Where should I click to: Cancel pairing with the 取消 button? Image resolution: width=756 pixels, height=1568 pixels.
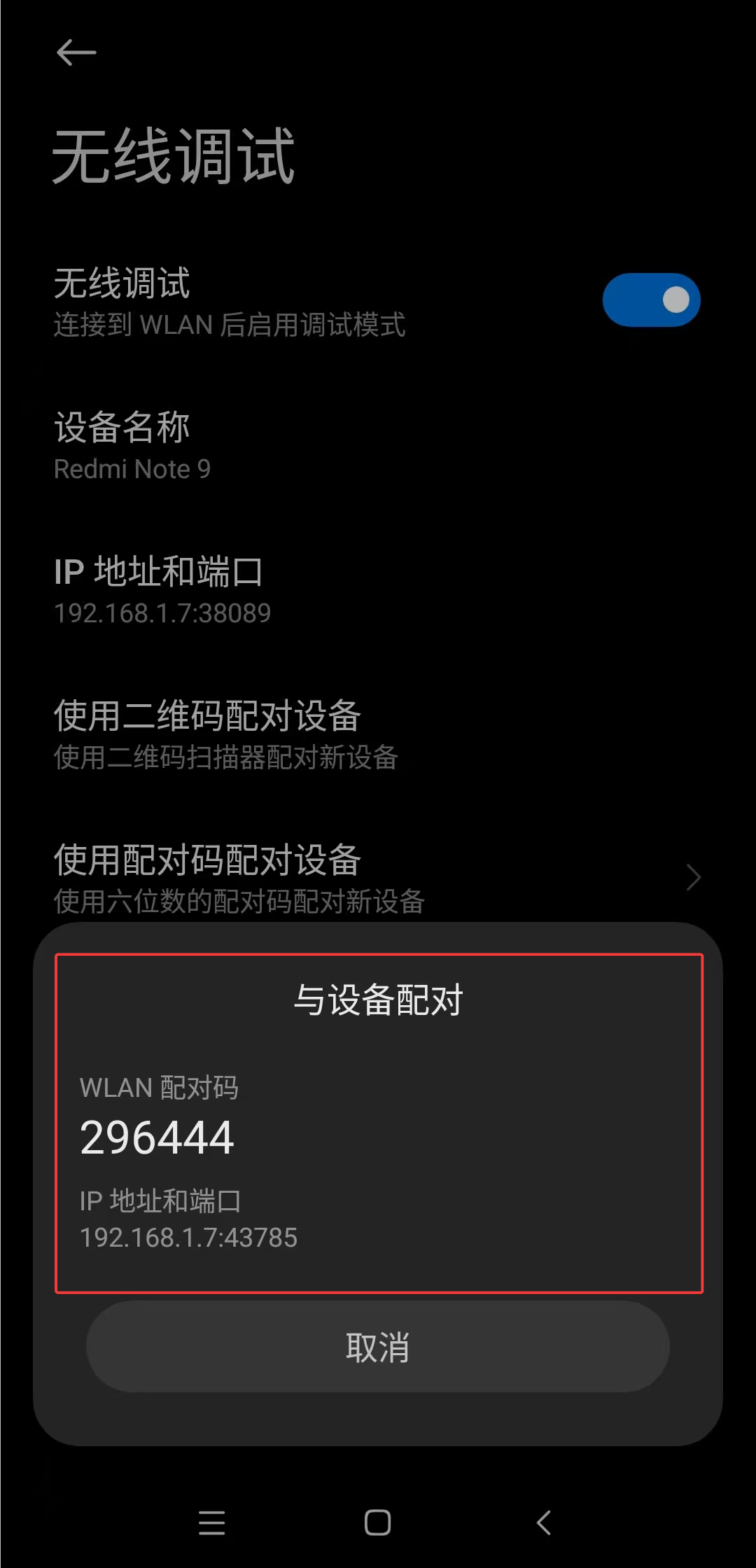coord(378,1347)
